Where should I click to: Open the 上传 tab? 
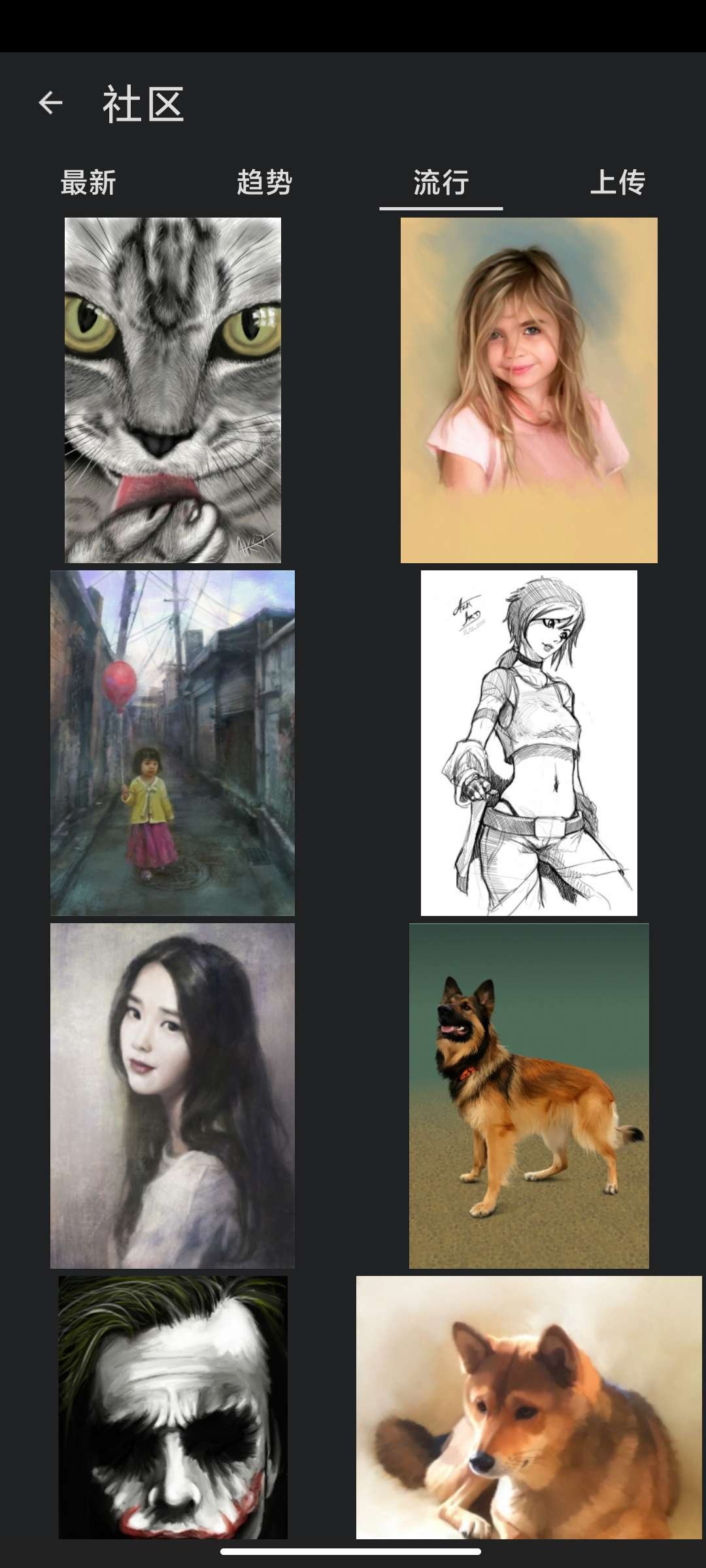pos(617,182)
